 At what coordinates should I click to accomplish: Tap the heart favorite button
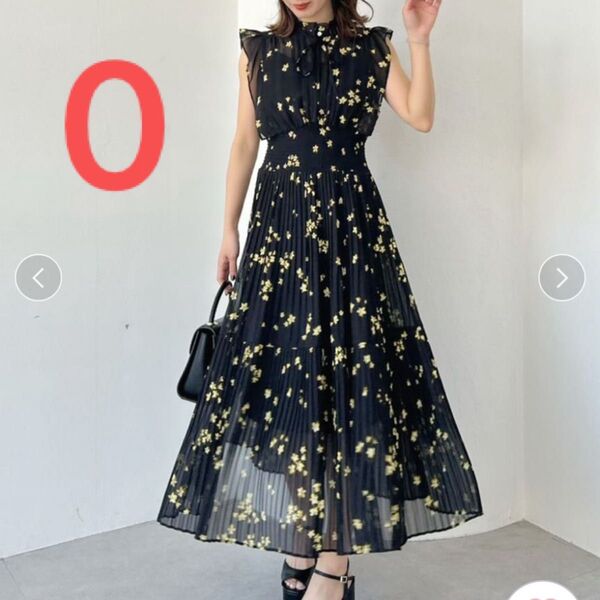[541, 593]
